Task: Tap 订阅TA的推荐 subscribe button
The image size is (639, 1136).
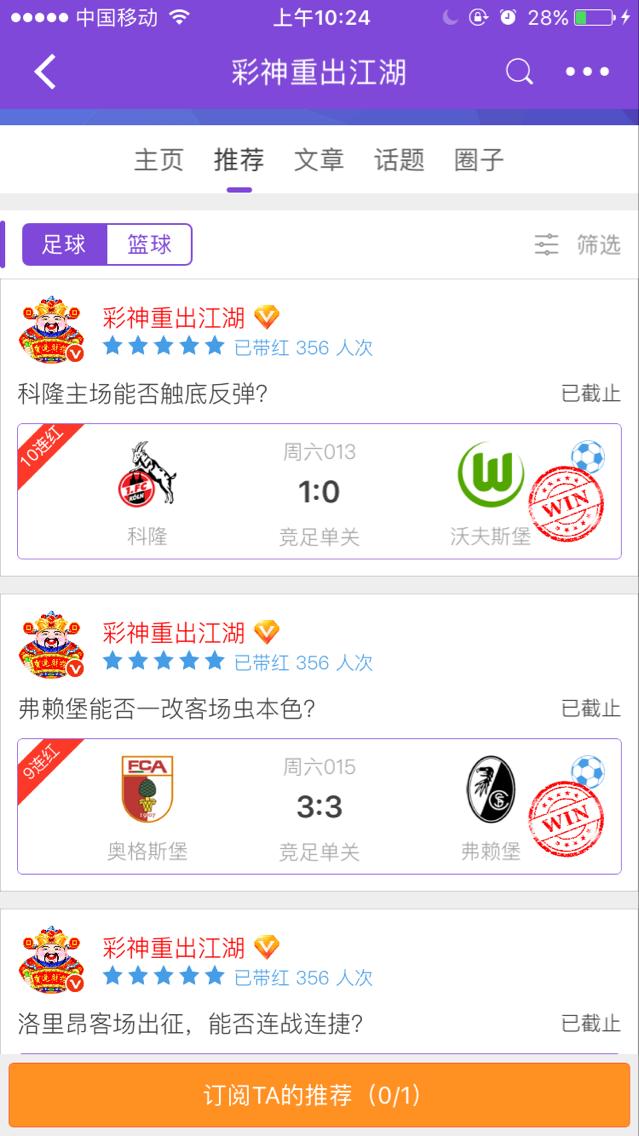Action: (320, 1095)
